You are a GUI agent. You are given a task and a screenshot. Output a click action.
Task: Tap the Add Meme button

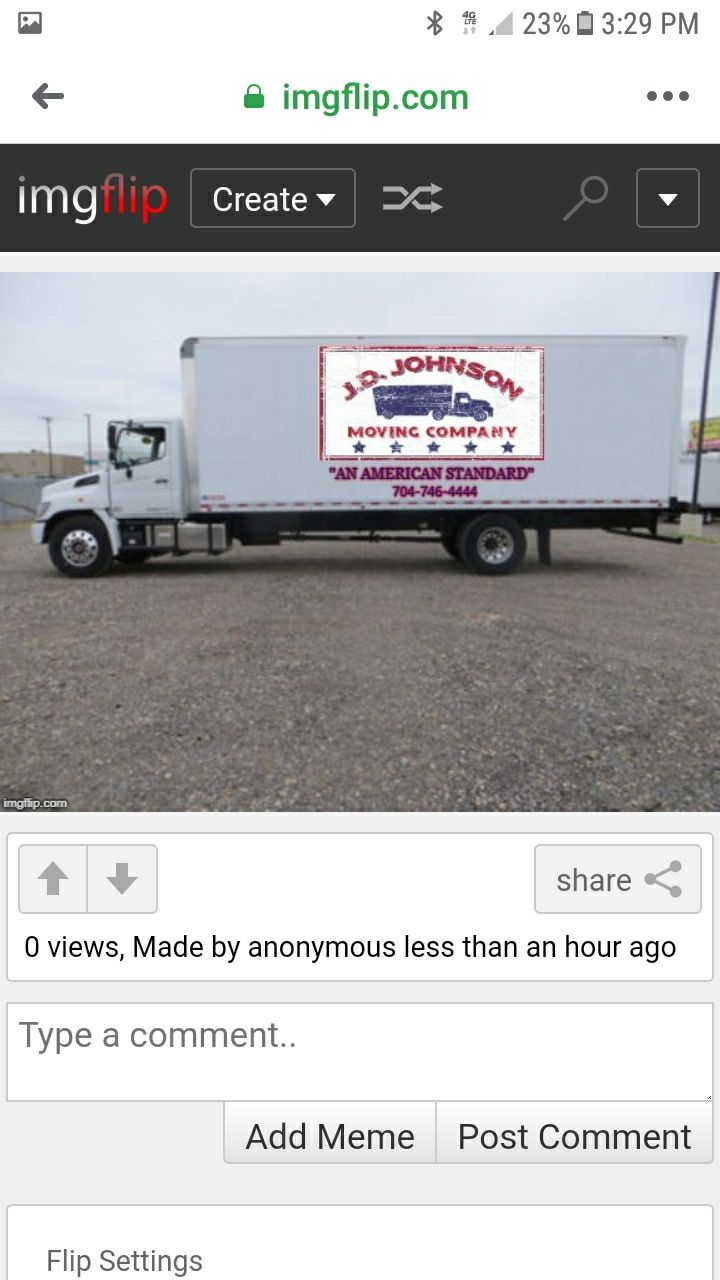click(x=330, y=1136)
